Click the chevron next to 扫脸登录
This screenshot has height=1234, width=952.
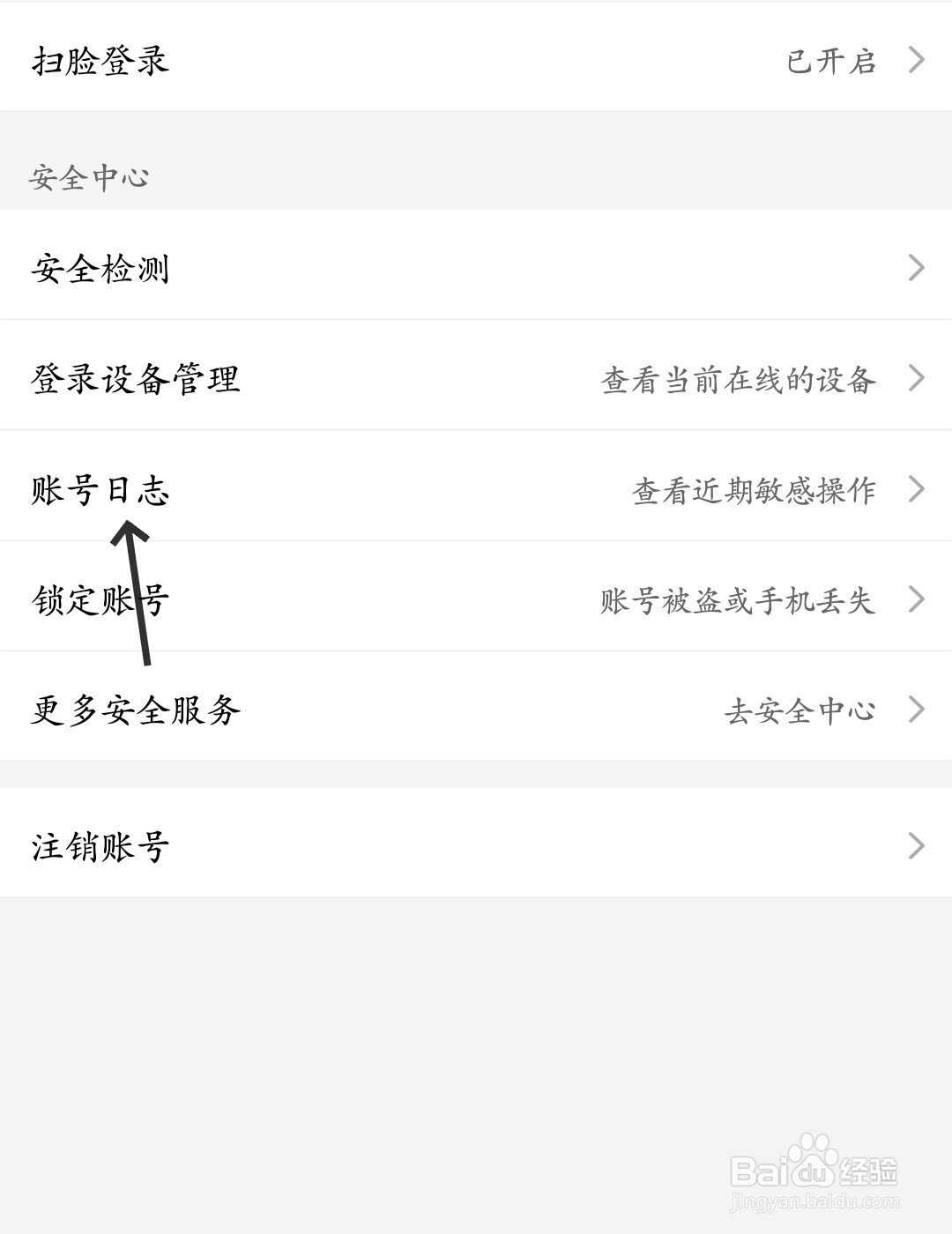[x=917, y=60]
